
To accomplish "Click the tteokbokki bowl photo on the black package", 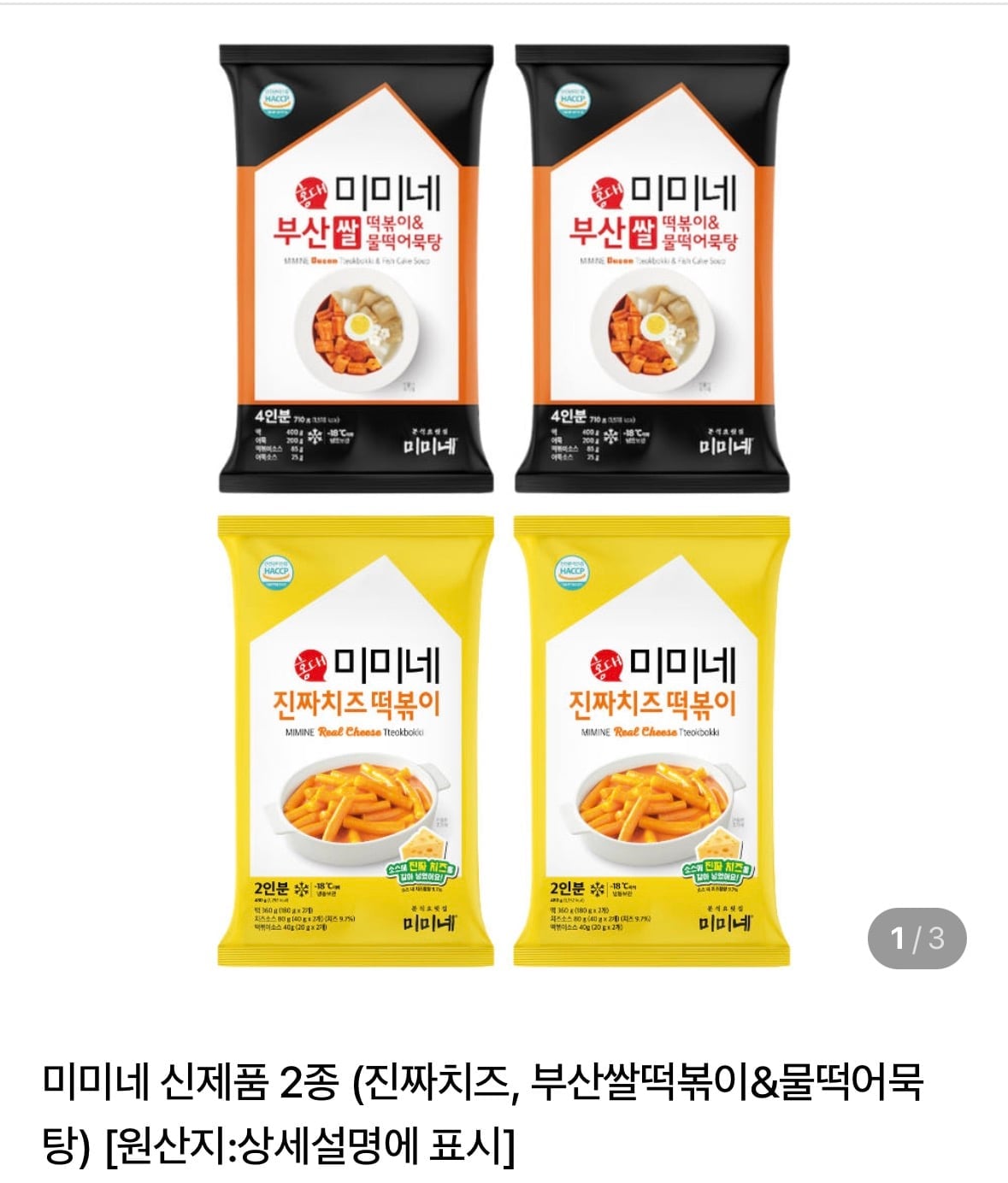I will (x=355, y=333).
